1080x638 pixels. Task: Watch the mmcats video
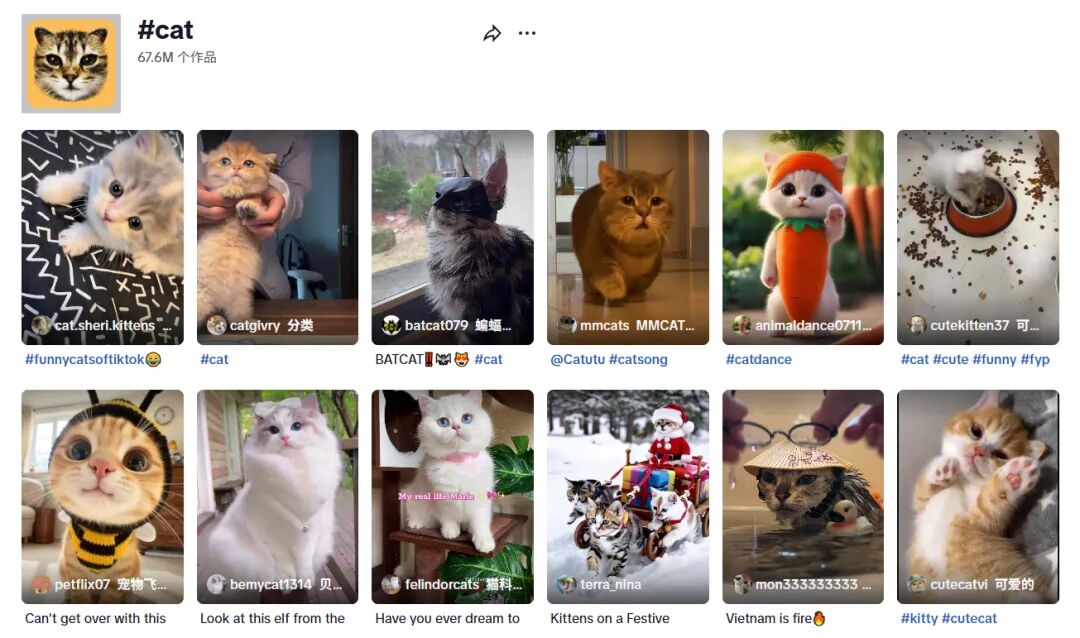coord(627,230)
